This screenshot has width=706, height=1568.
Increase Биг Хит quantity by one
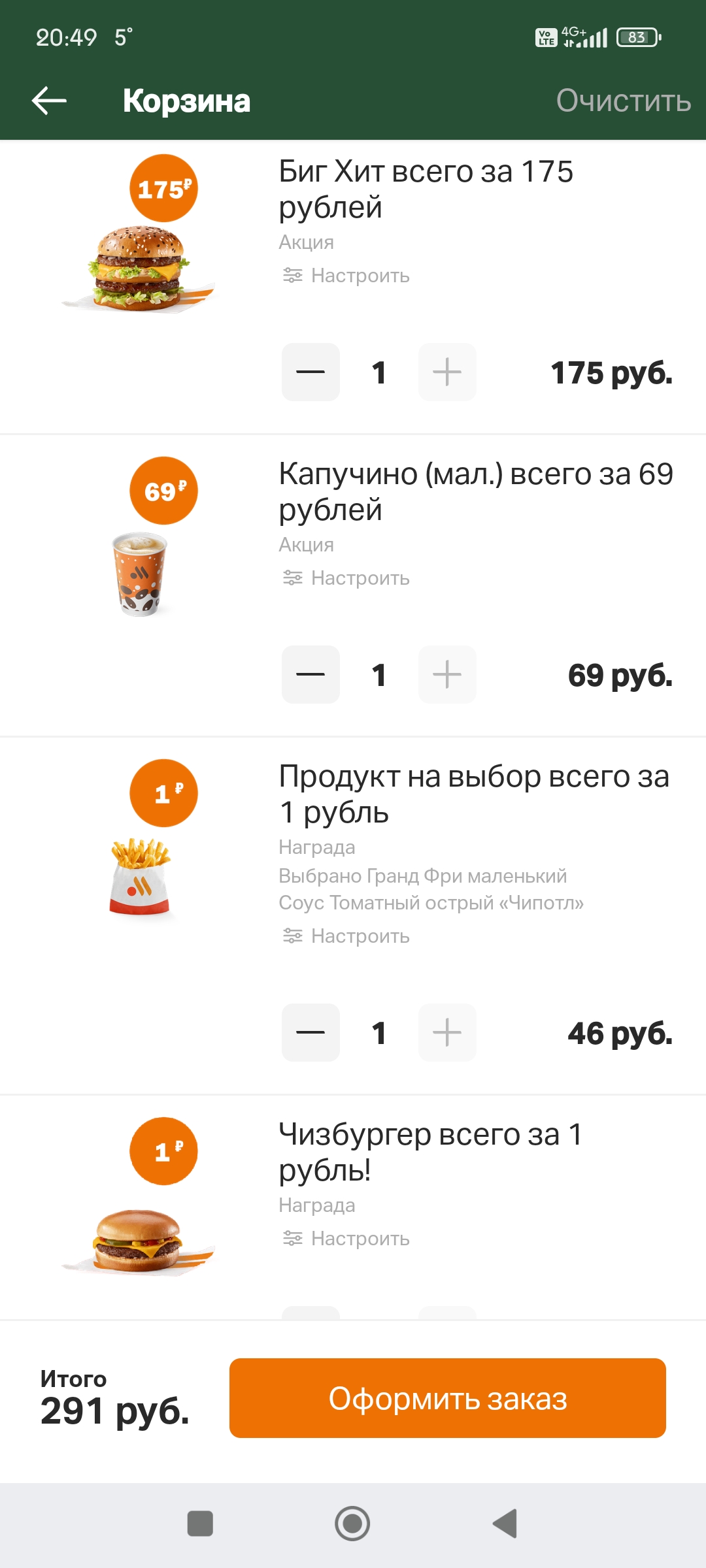(447, 372)
